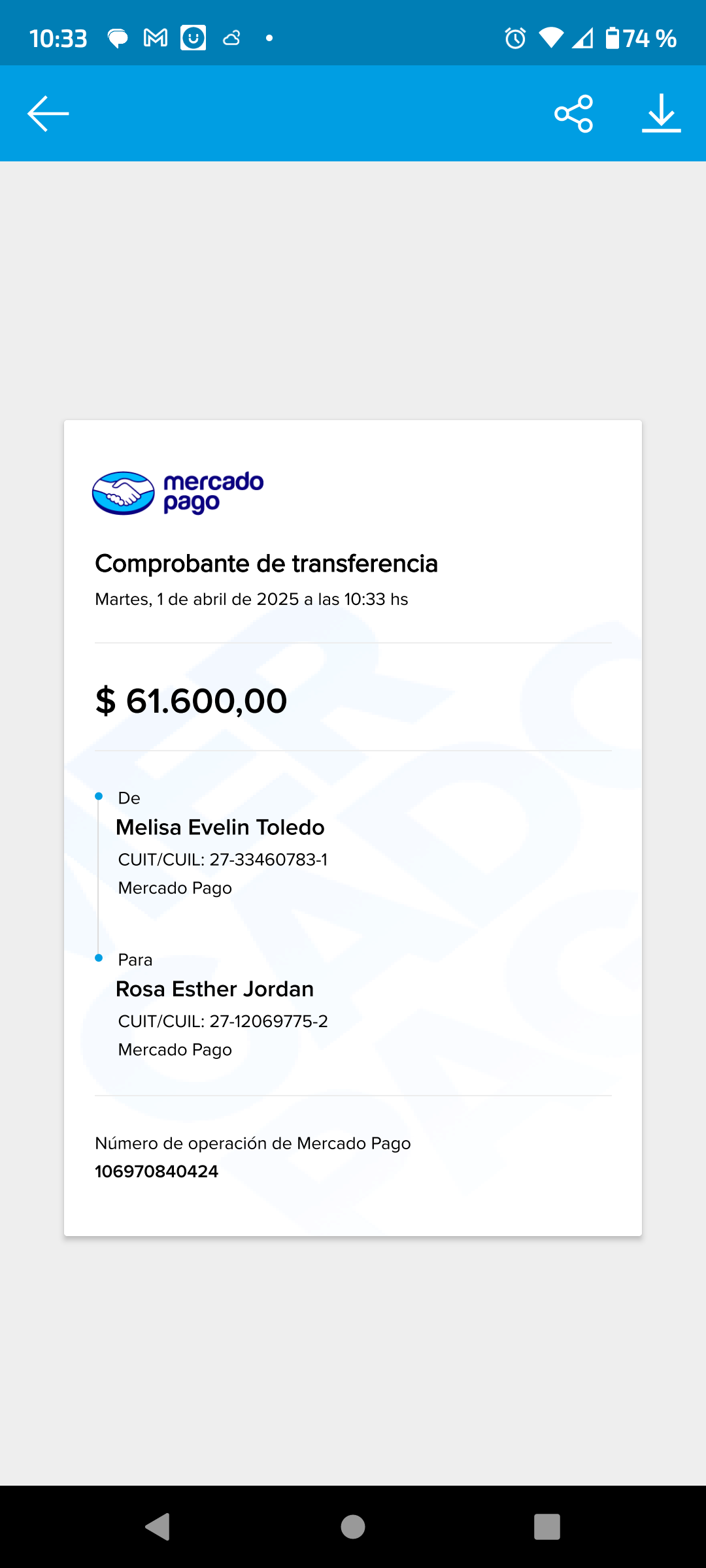Tap the system back button
Screen dimensions: 706x1568
click(x=158, y=1527)
